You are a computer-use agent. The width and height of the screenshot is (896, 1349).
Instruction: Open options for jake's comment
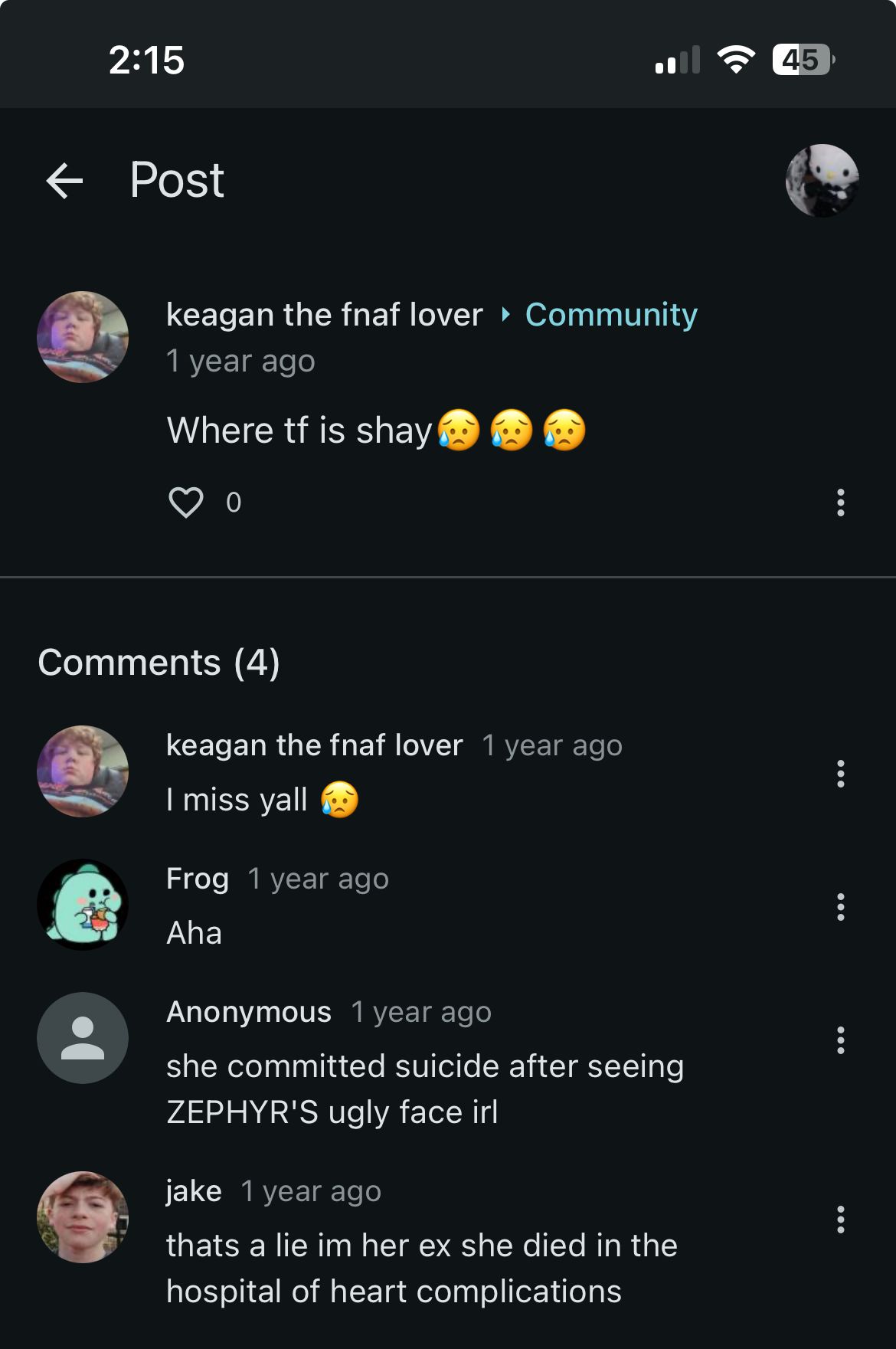[840, 1220]
